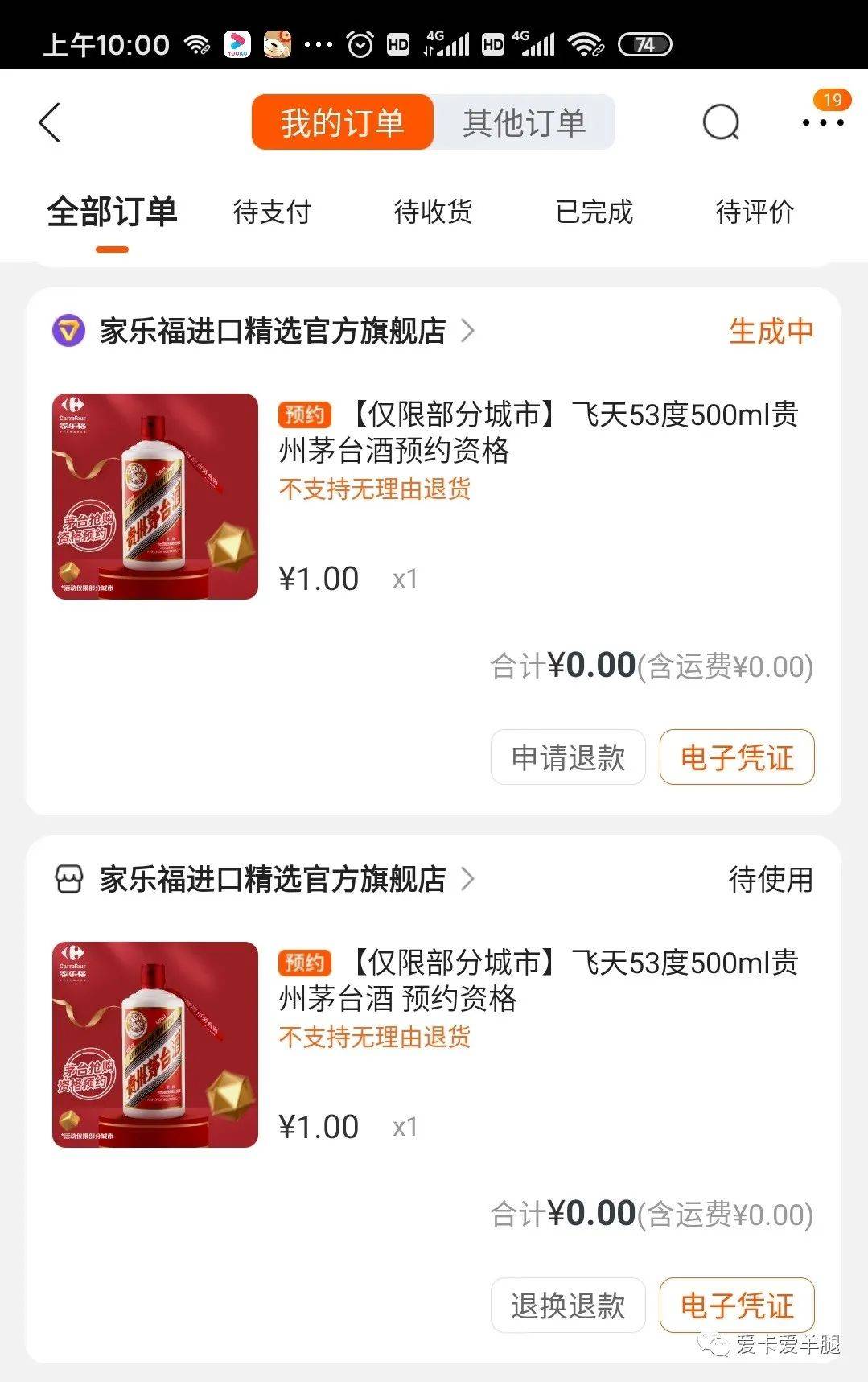View 电子凭证 for the 待使用 order
868x1382 pixels.
pyautogui.click(x=737, y=1306)
